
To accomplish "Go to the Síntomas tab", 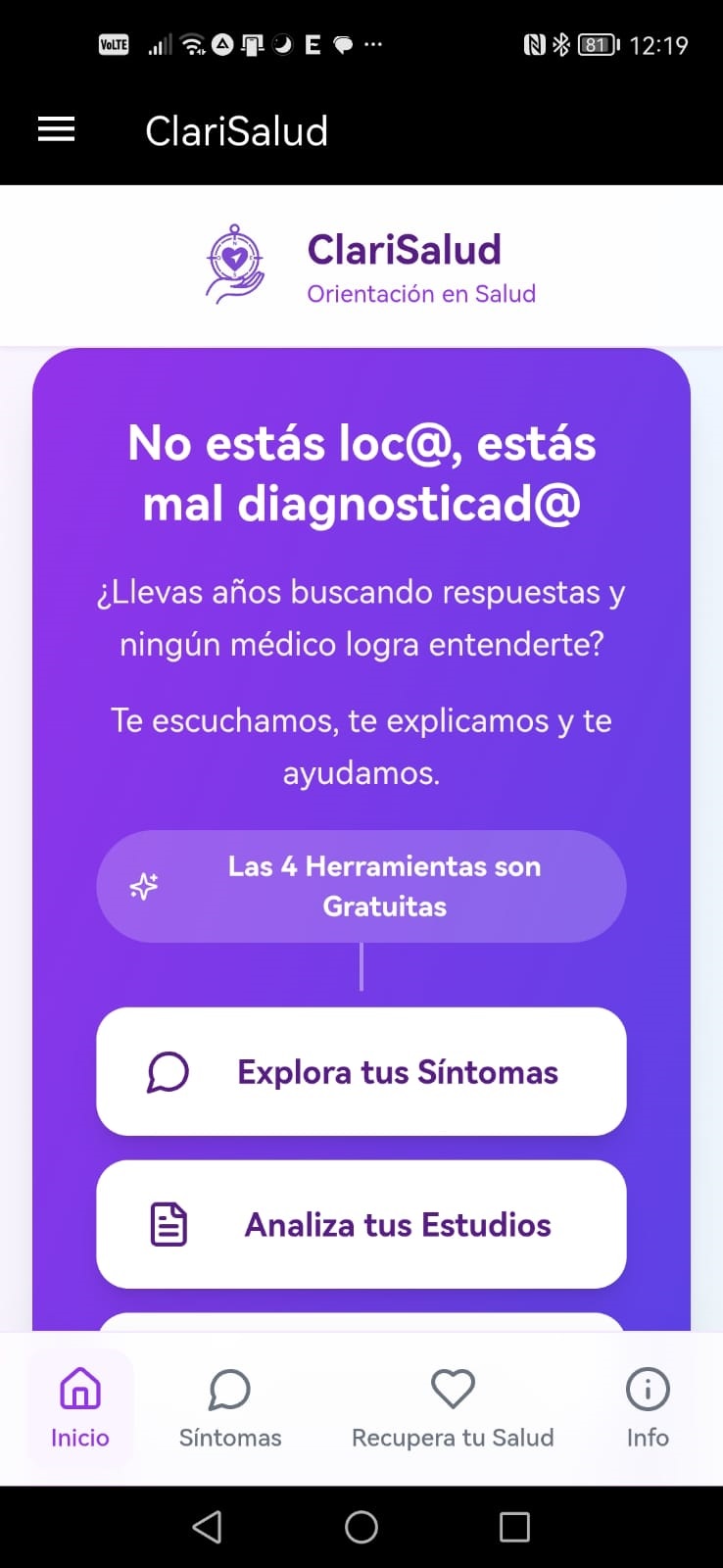I will 230,1408.
